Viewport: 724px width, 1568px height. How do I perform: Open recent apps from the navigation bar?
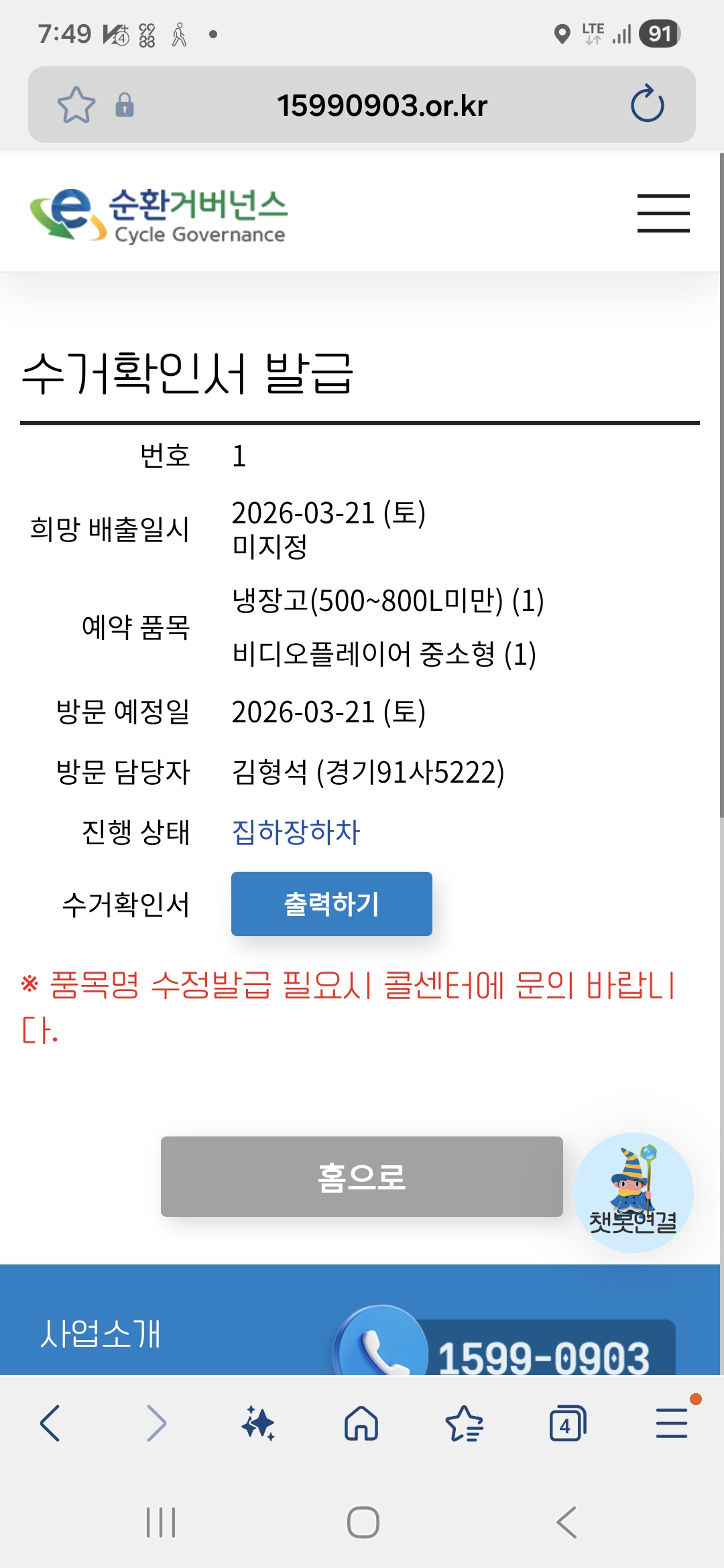(x=161, y=1522)
